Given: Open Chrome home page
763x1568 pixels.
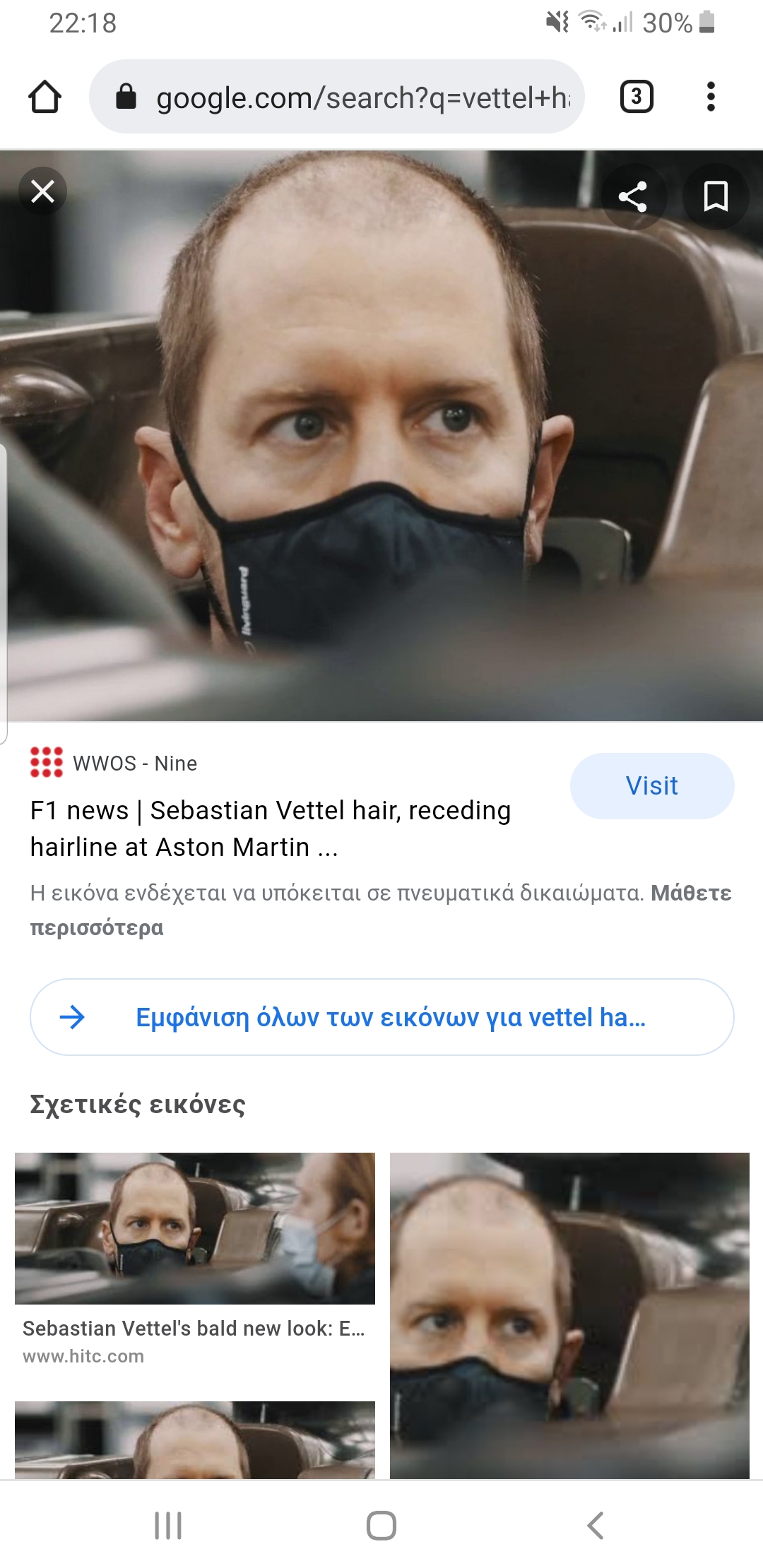Looking at the screenshot, I should [x=45, y=97].
